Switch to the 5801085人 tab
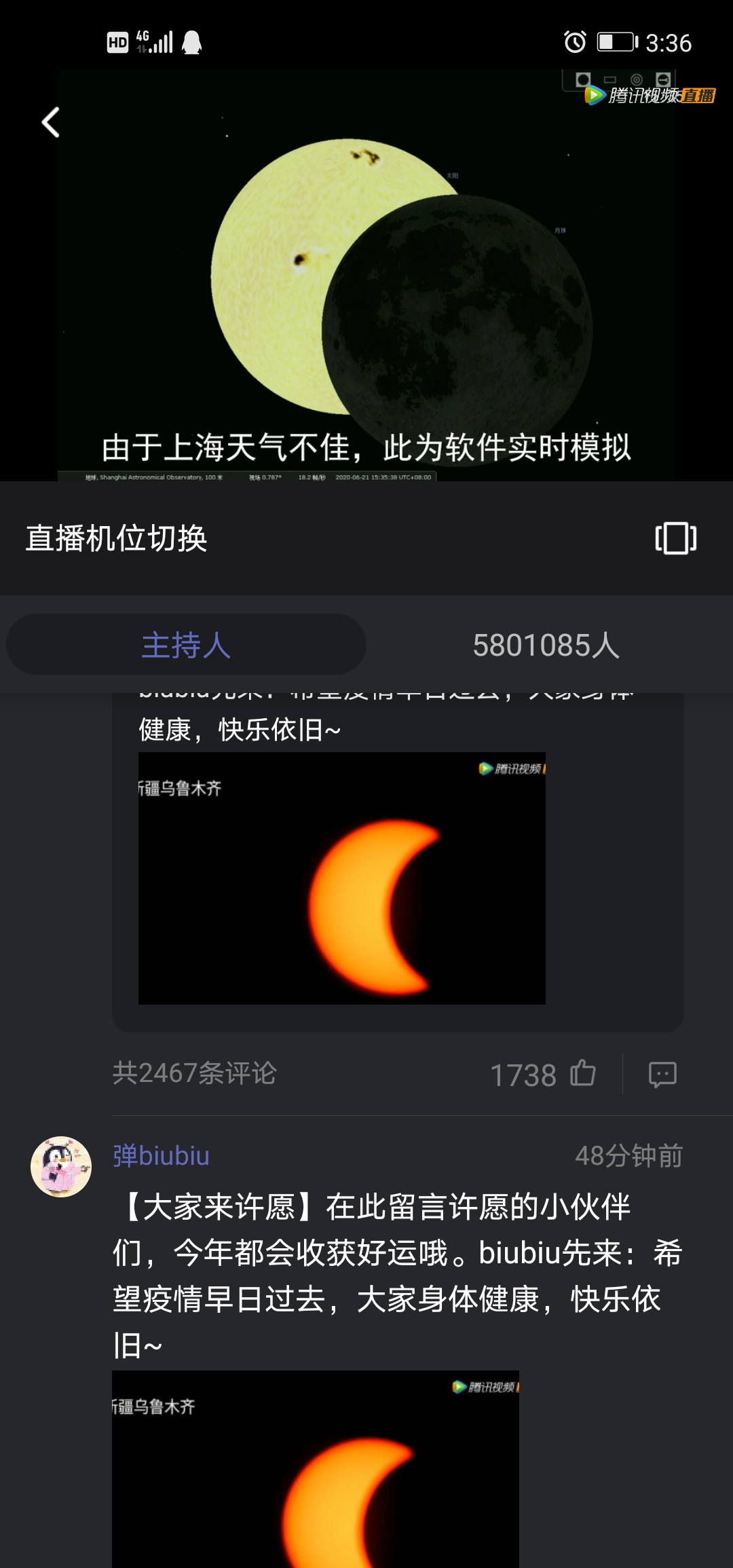The height and width of the screenshot is (1568, 733). pos(546,644)
